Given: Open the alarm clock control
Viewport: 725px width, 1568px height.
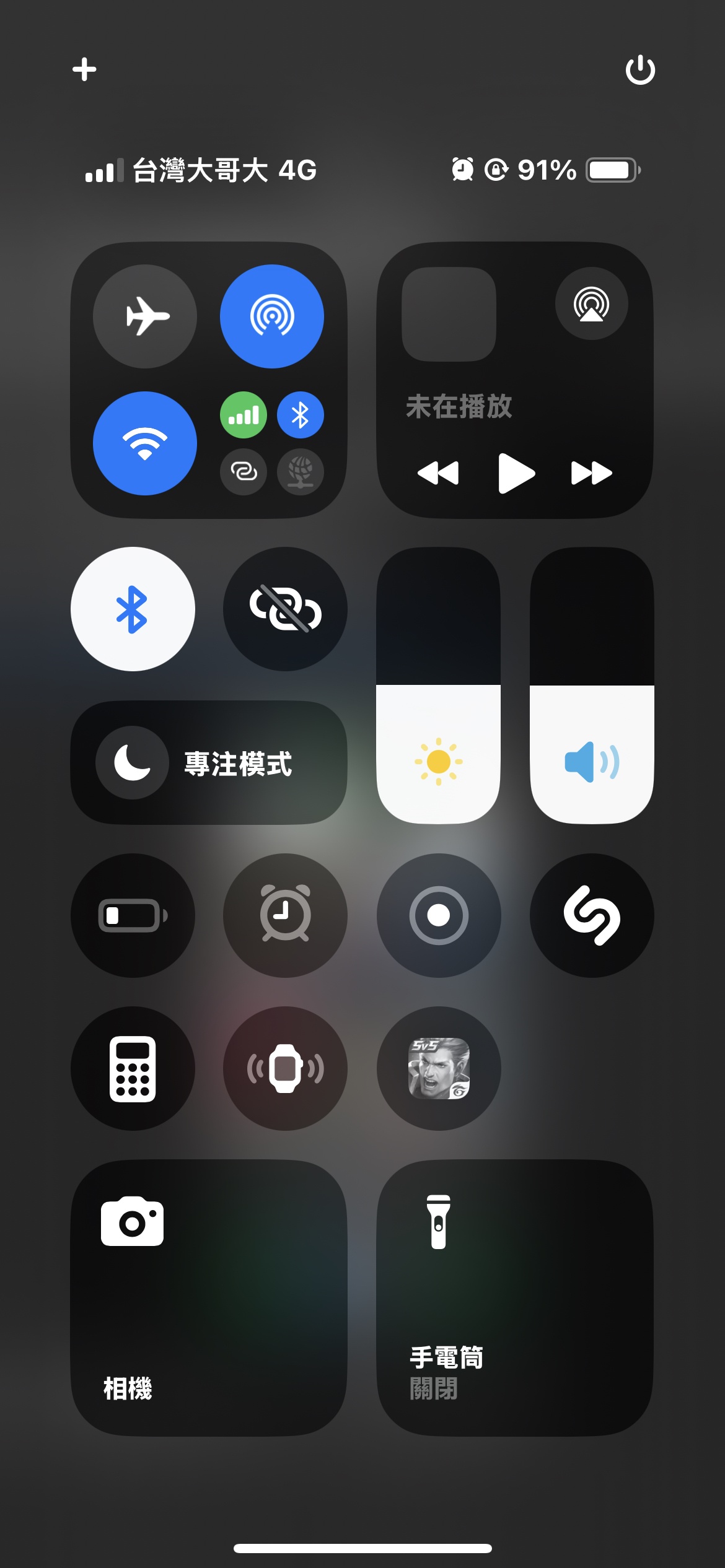Looking at the screenshot, I should (x=285, y=915).
